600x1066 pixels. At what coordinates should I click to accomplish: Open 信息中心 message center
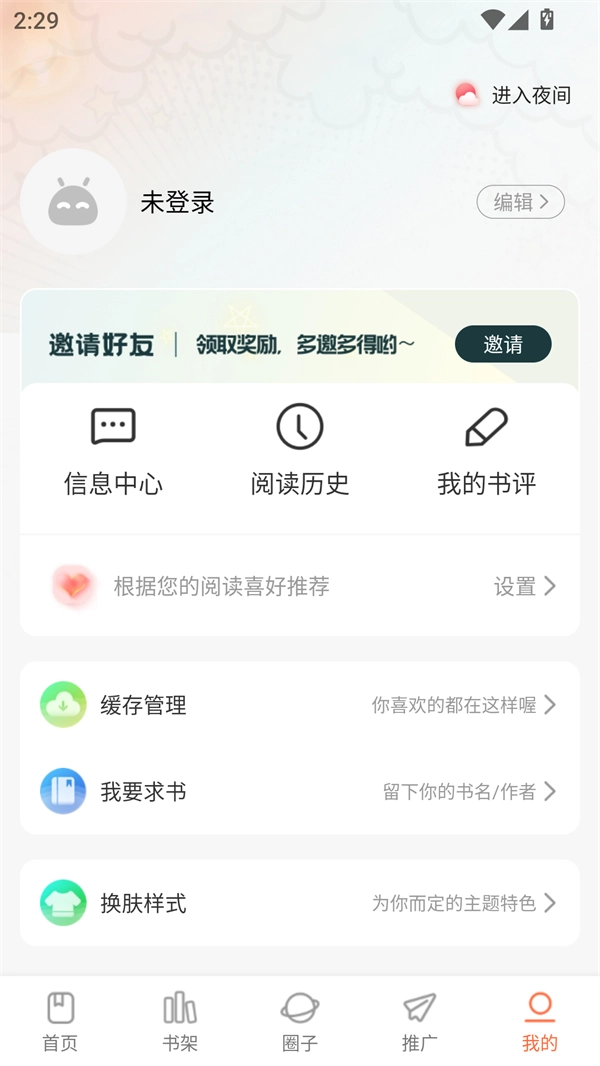point(113,452)
